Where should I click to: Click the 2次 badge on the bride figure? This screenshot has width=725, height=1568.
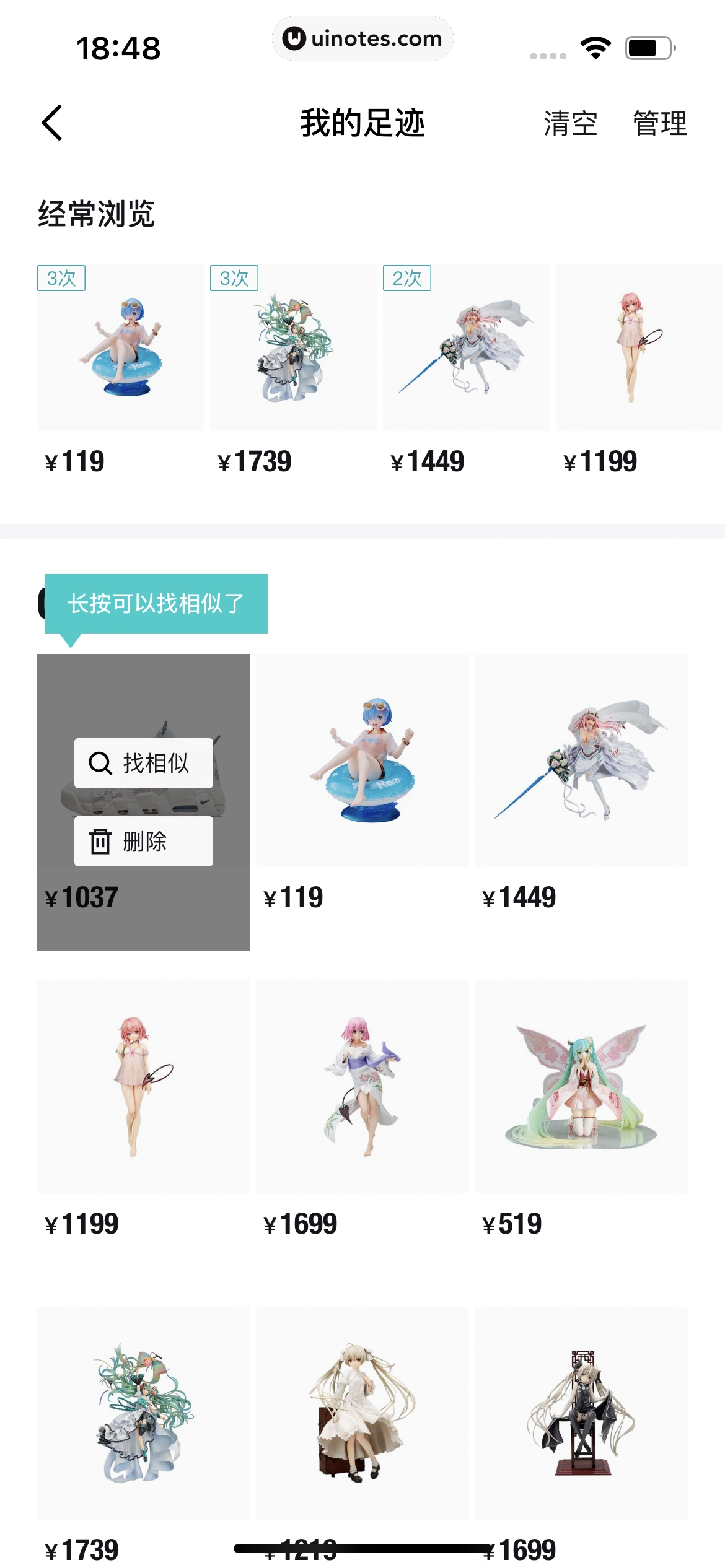tap(407, 279)
